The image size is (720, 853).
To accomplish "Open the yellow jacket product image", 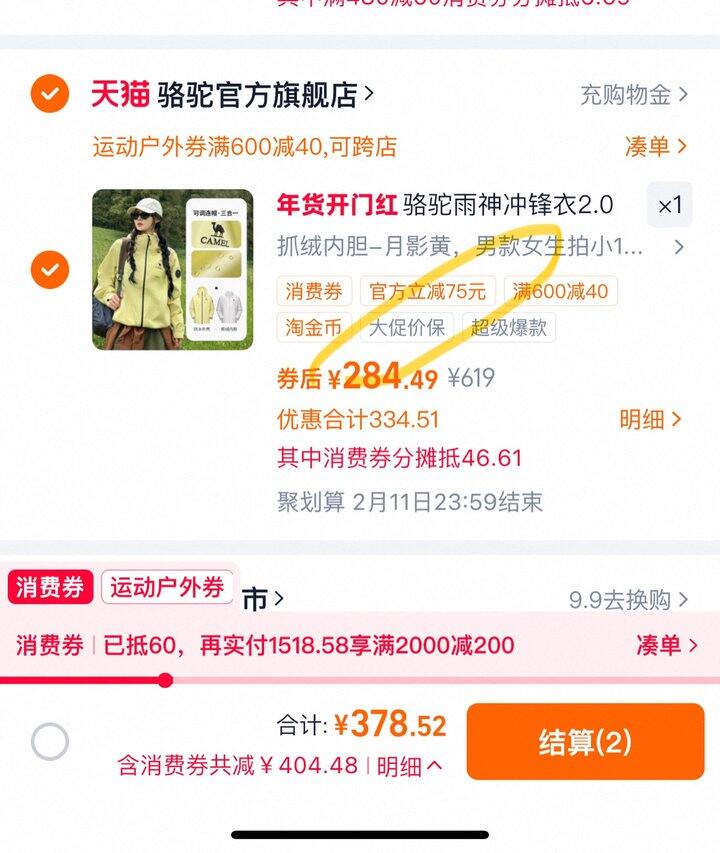I will pos(173,268).
